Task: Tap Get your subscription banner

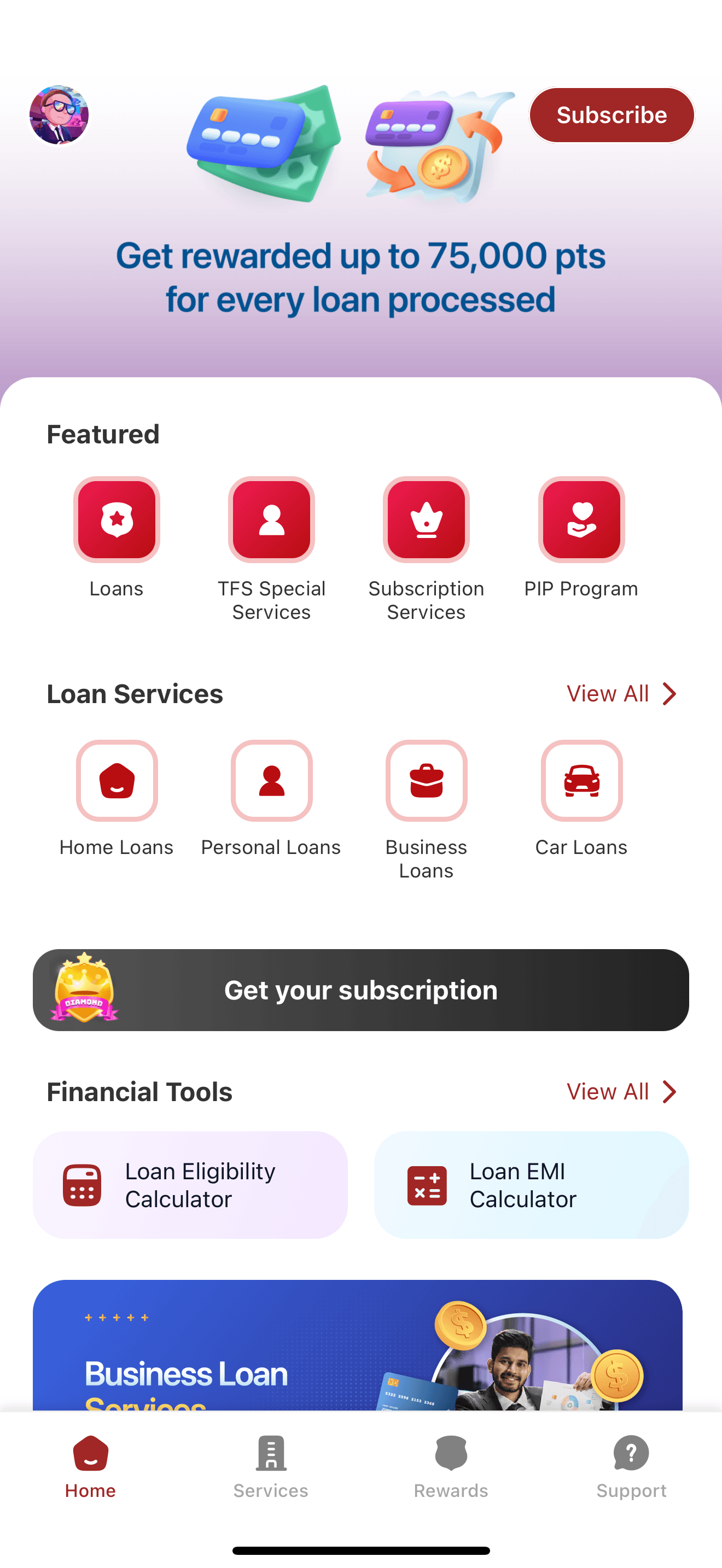Action: coord(361,990)
